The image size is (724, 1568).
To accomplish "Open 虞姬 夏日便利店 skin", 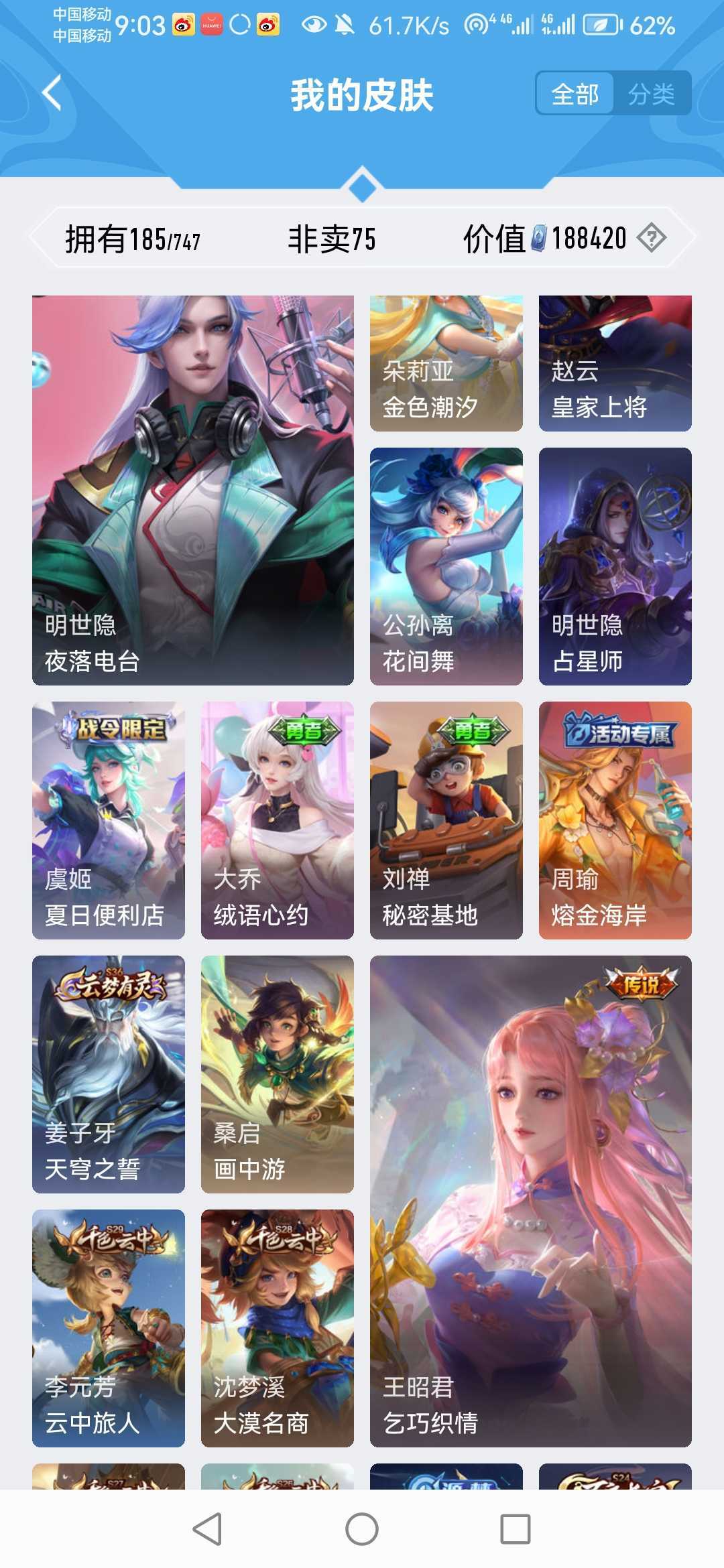I will coord(109,820).
